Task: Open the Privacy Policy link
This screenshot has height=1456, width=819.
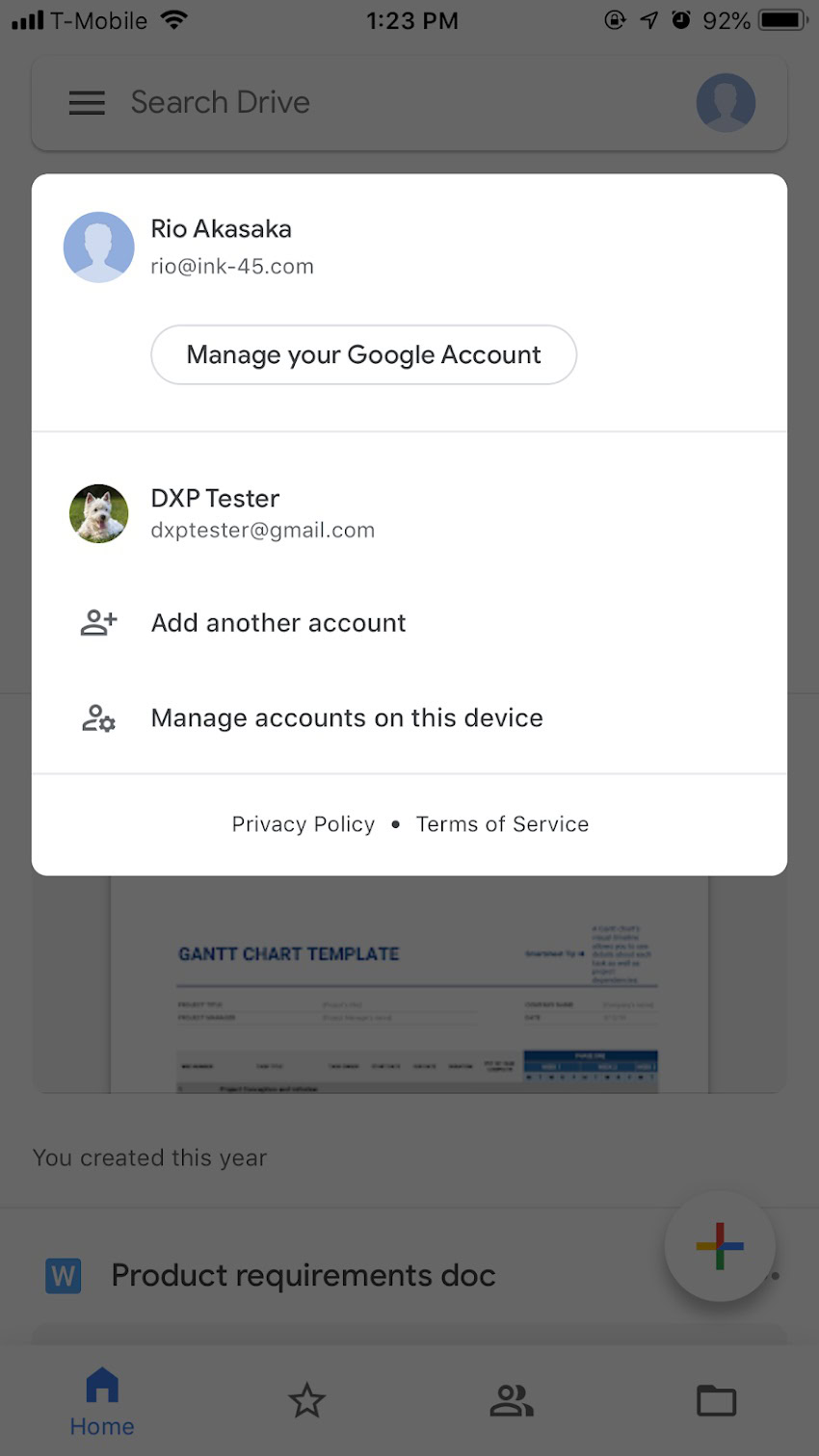Action: pyautogui.click(x=303, y=824)
